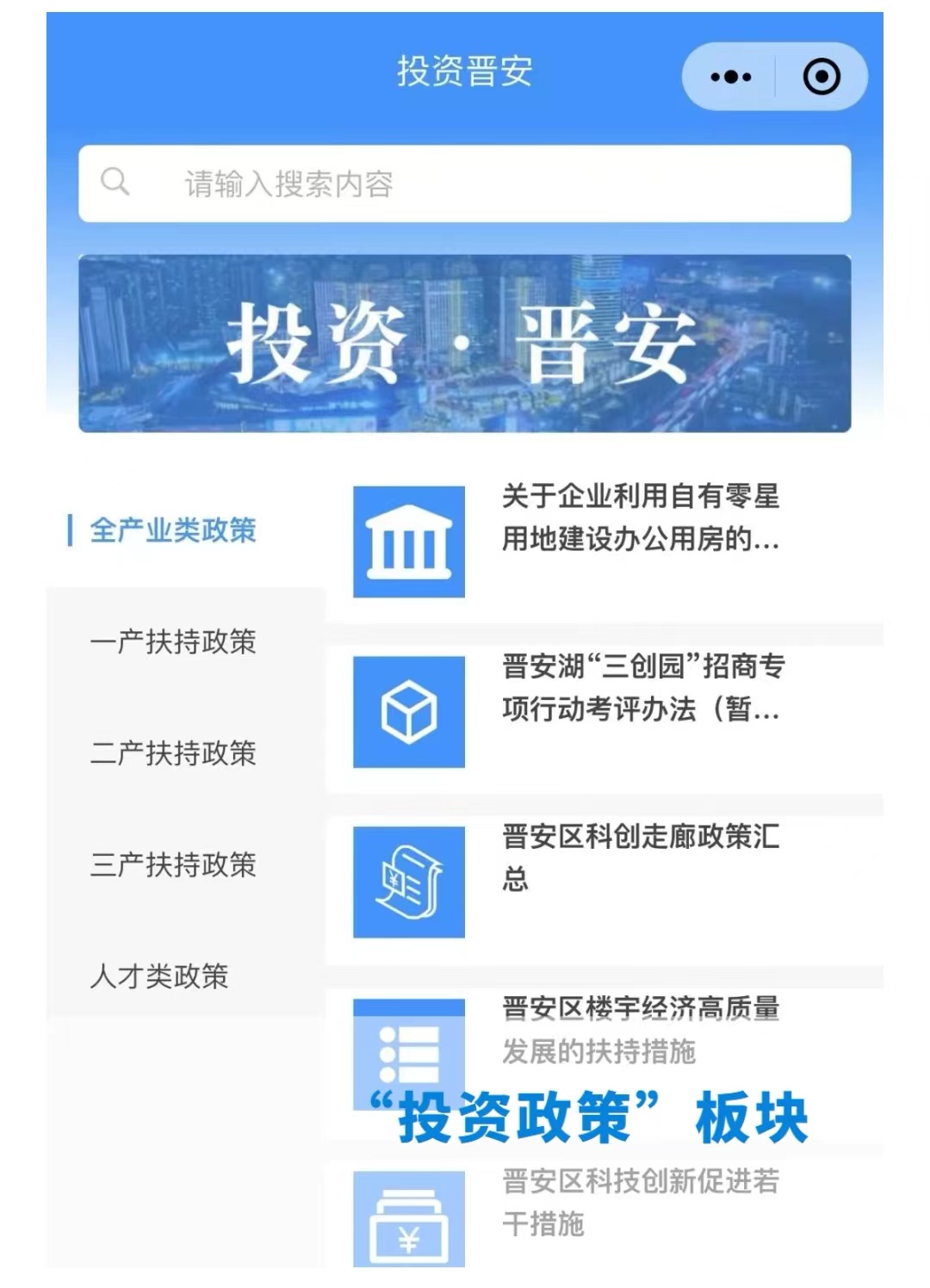Switch to 人才类政策 category
The image size is (930, 1288).
tap(159, 976)
